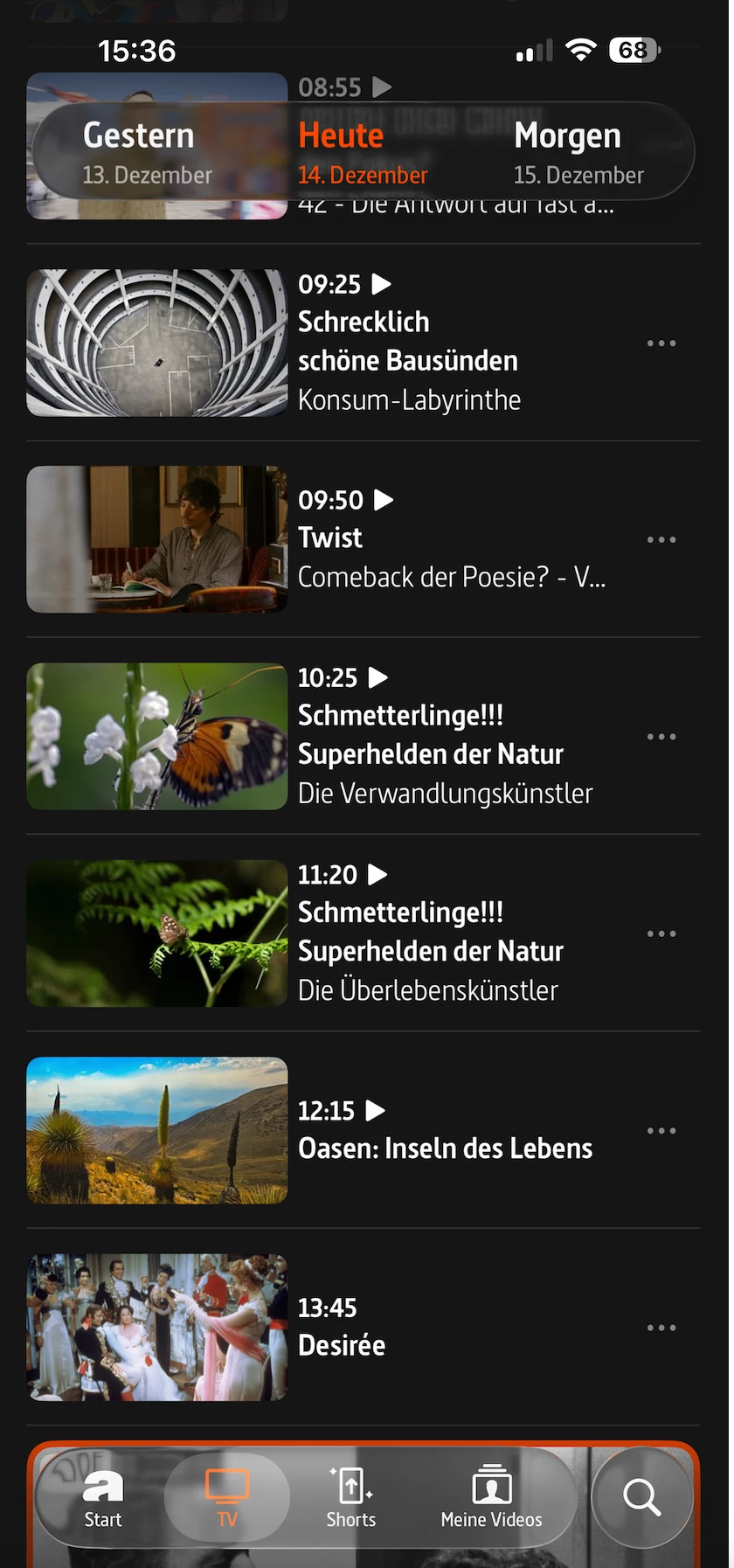Open options for Die Verwandlungskünstler
The width and height of the screenshot is (734, 1568).
[661, 737]
